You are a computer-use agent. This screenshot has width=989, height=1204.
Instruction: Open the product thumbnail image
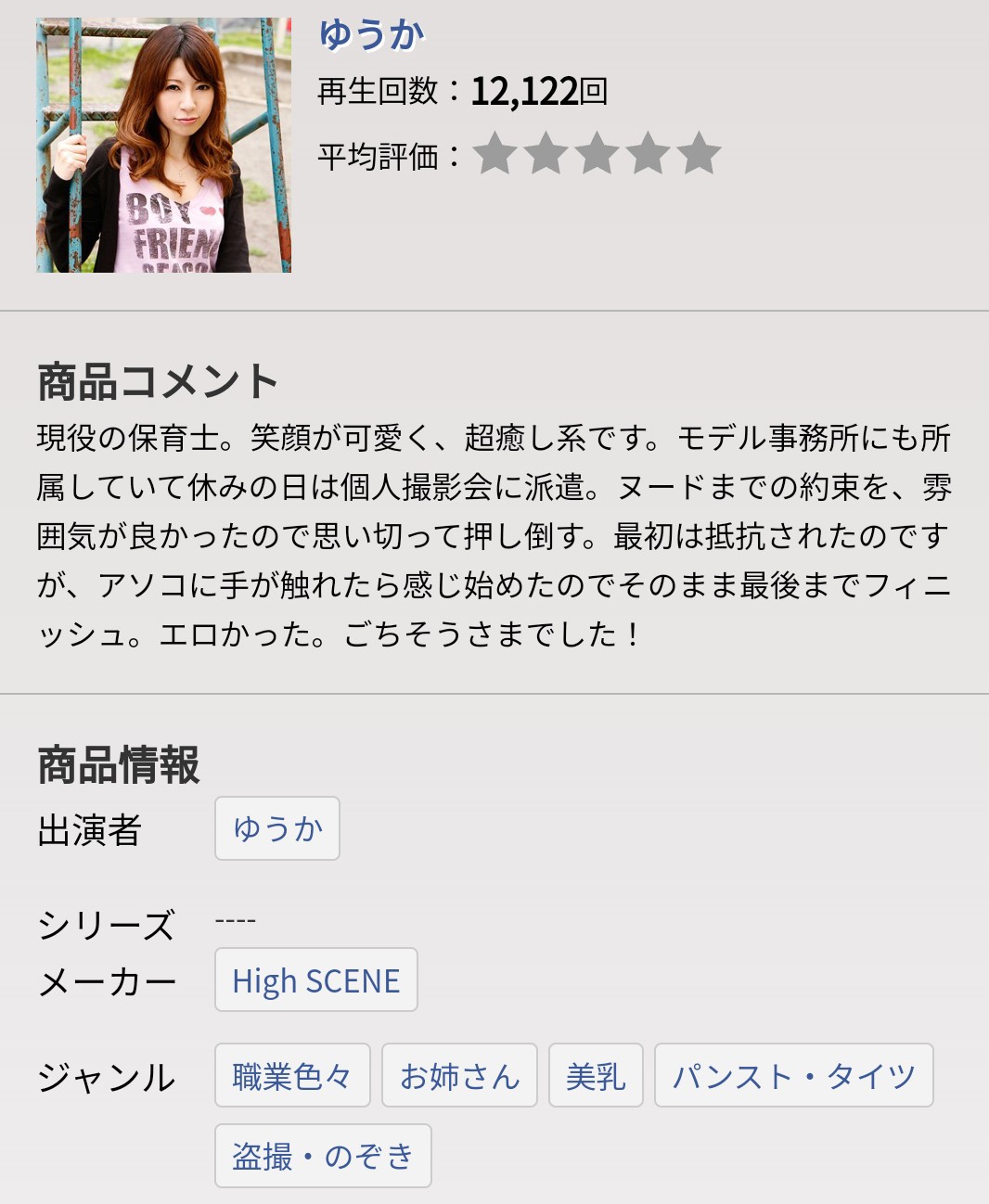[163, 146]
